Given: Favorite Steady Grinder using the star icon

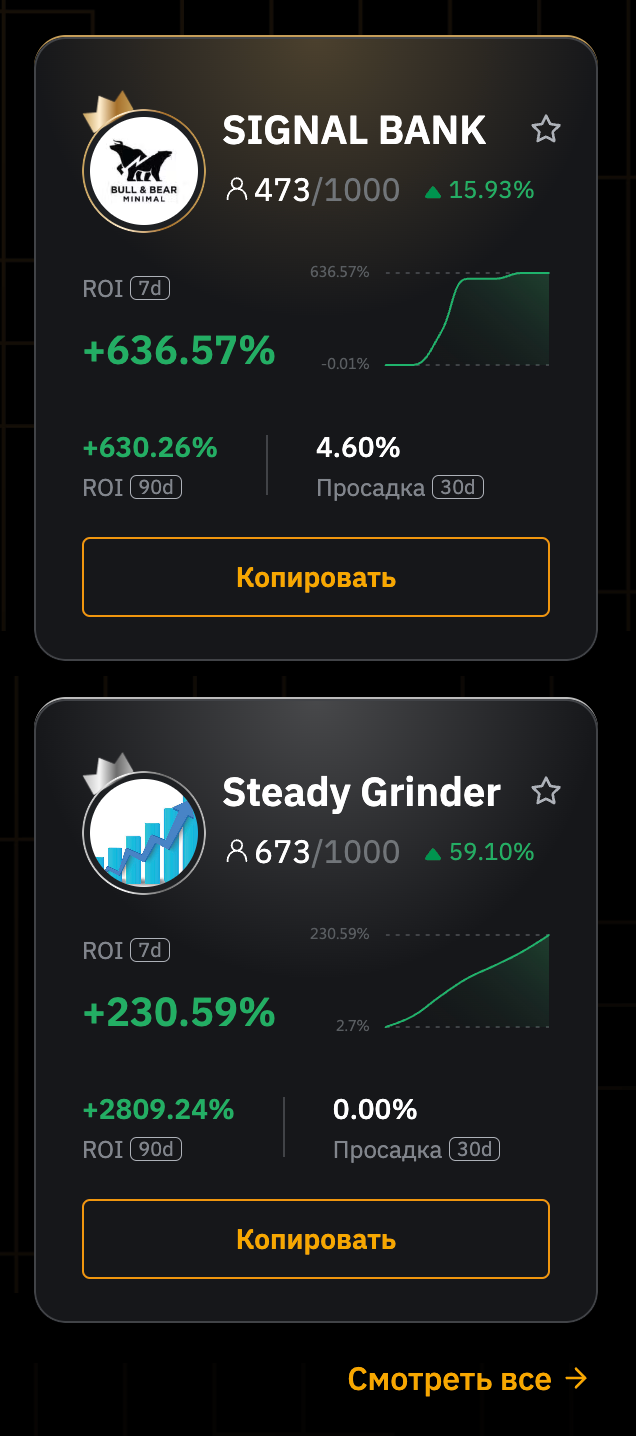Looking at the screenshot, I should tap(546, 792).
